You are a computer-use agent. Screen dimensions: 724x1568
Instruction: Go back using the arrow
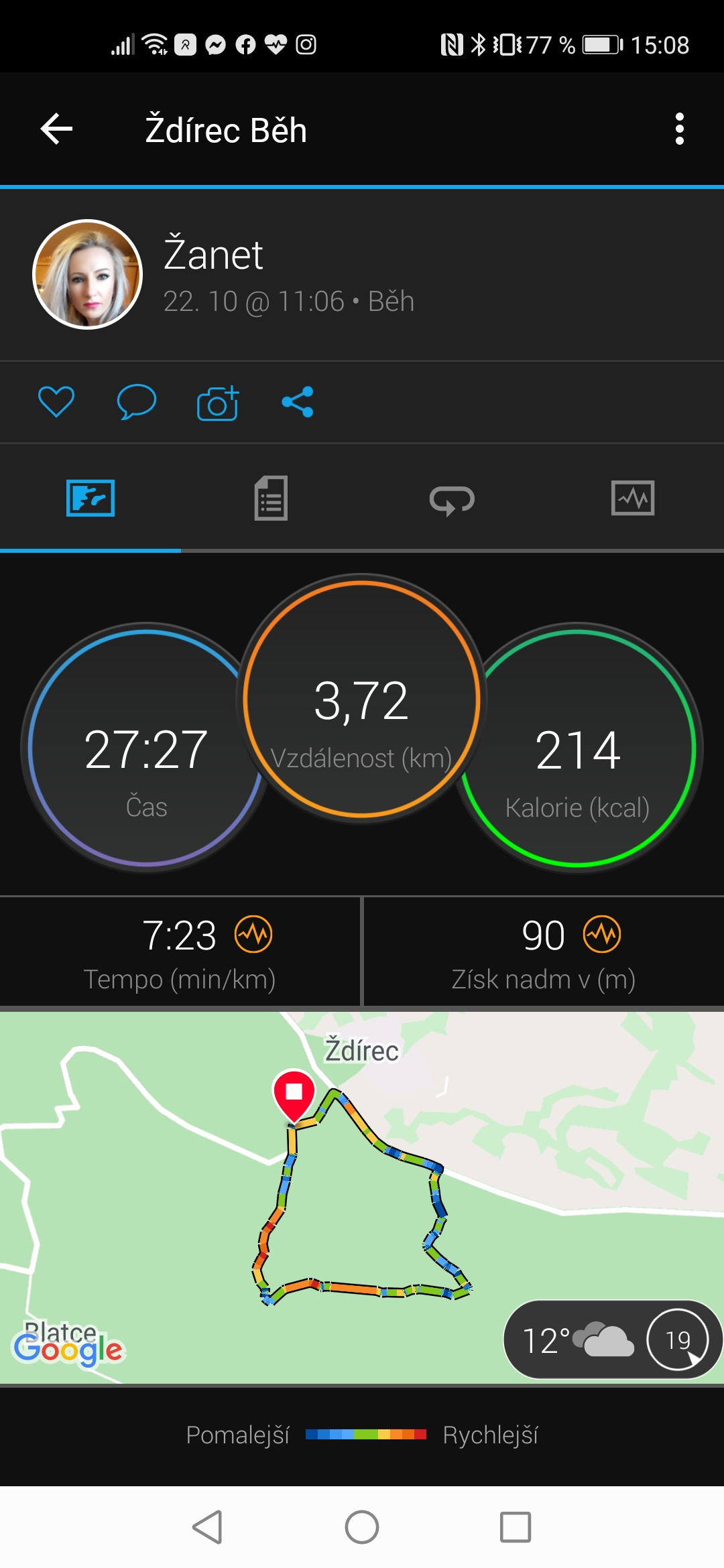pyautogui.click(x=56, y=129)
